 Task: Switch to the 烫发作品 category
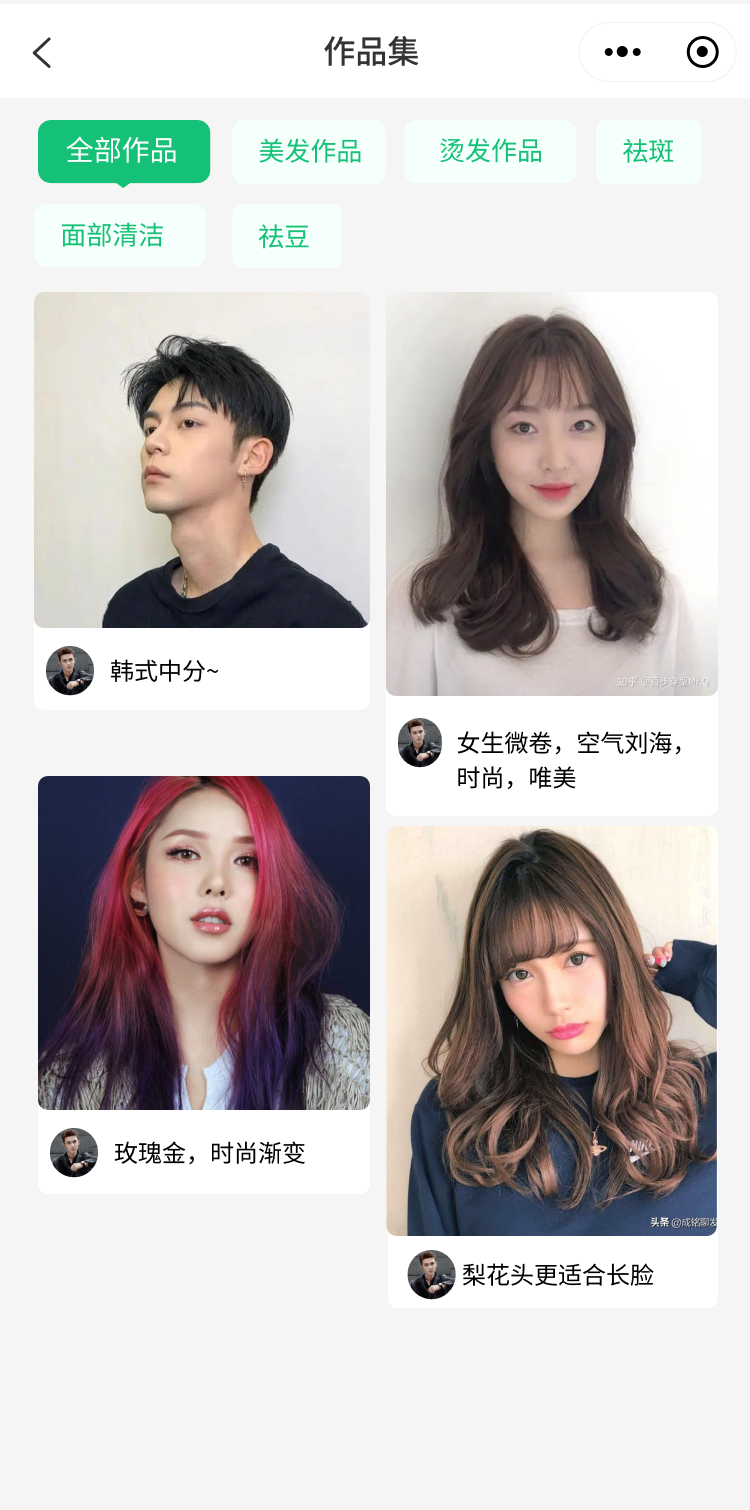pos(490,152)
